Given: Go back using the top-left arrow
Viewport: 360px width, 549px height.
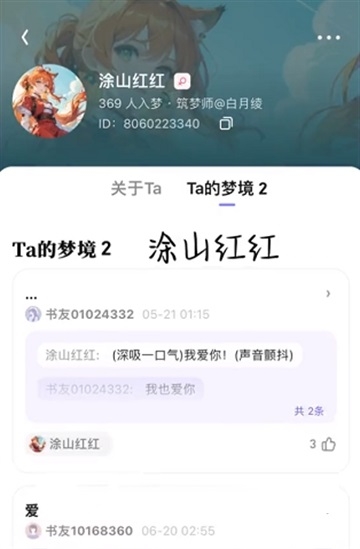Looking at the screenshot, I should [25, 37].
